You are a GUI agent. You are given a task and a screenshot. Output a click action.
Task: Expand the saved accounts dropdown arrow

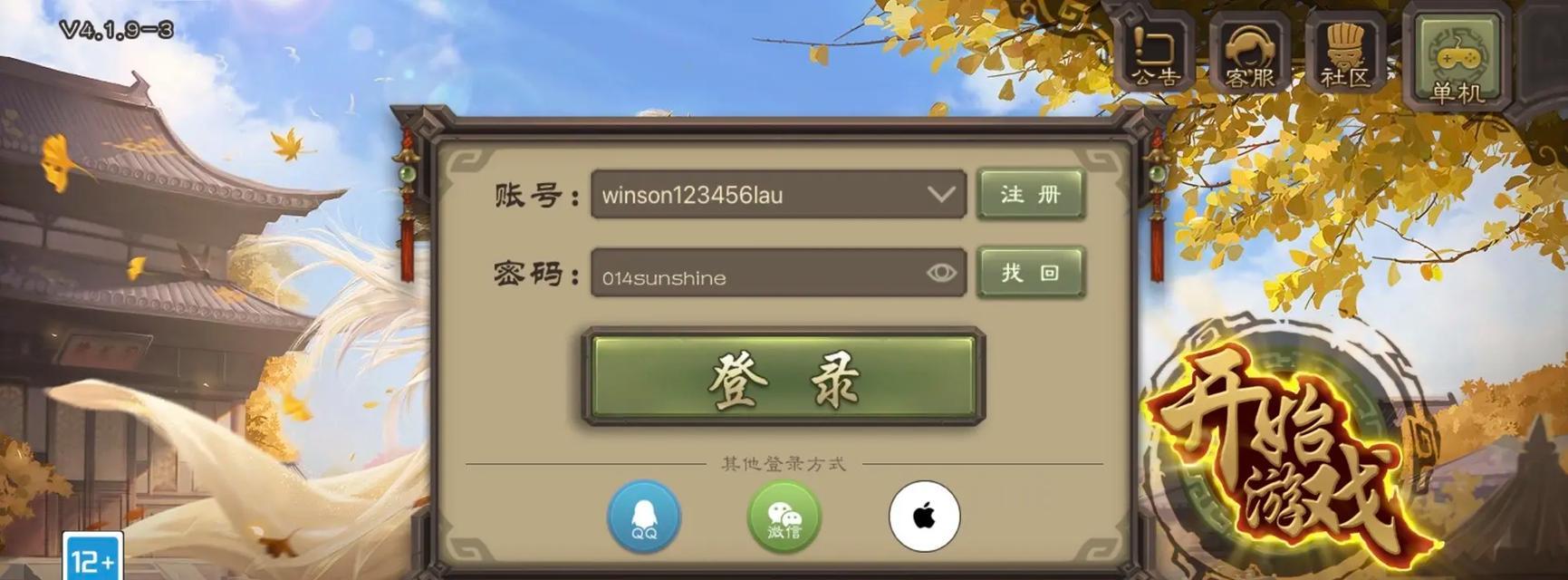(x=941, y=195)
